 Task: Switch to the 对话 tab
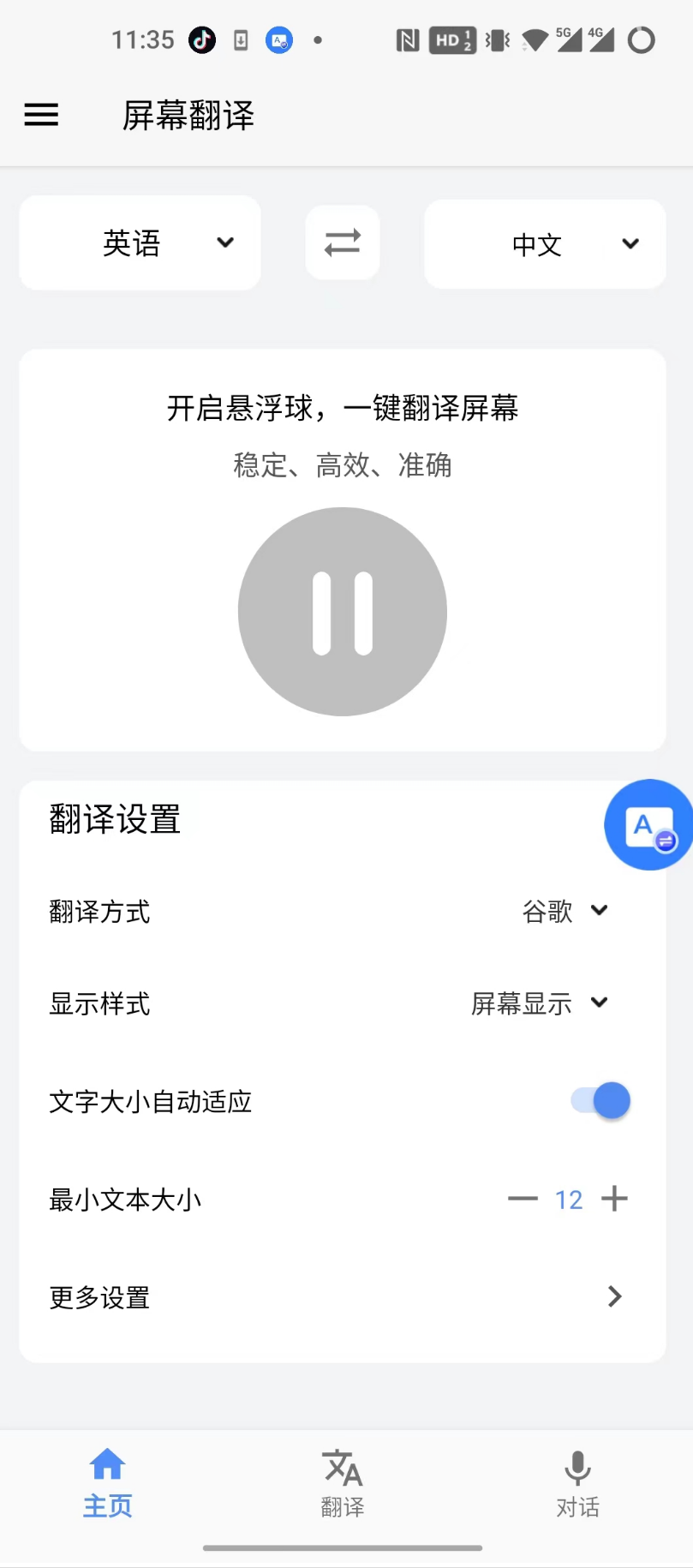(x=577, y=1482)
